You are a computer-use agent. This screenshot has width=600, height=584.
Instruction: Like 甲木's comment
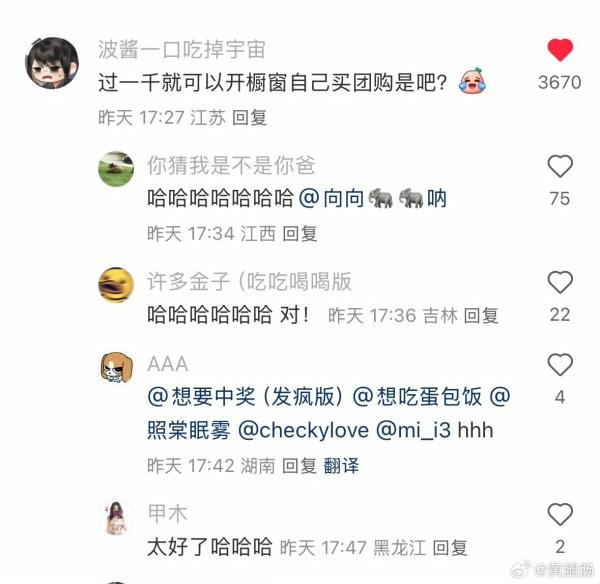[x=560, y=515]
